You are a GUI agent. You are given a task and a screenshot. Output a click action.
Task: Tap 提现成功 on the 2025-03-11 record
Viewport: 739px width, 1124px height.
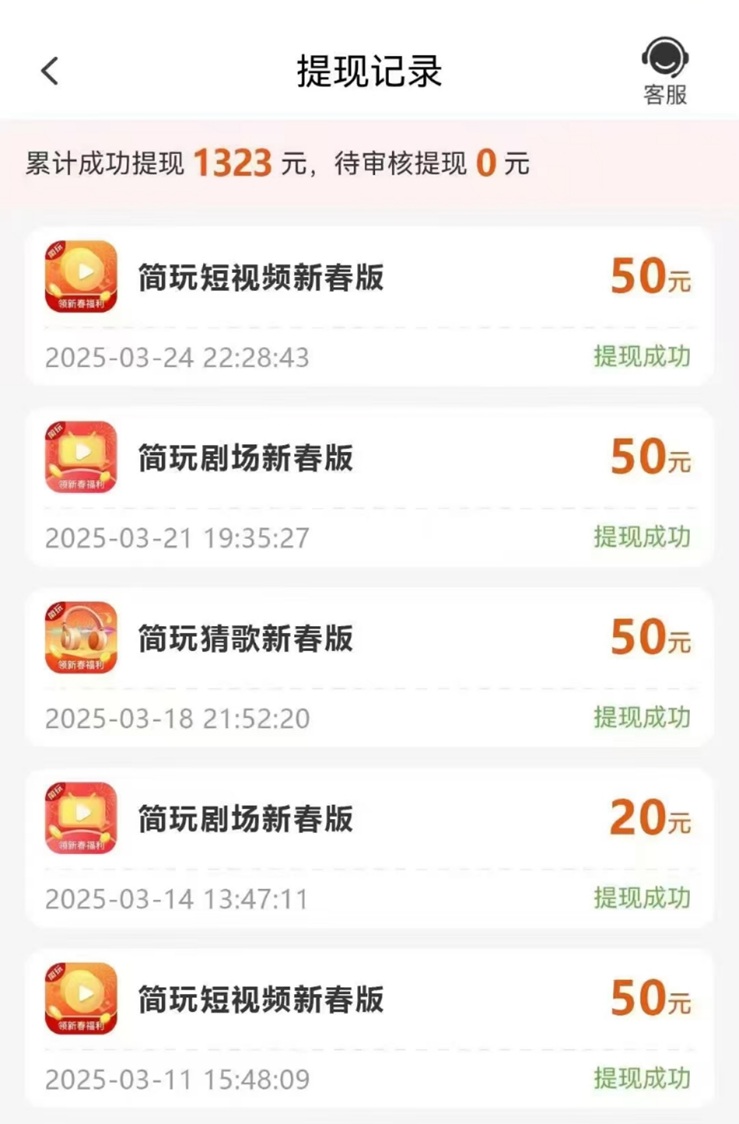pyautogui.click(x=644, y=1079)
